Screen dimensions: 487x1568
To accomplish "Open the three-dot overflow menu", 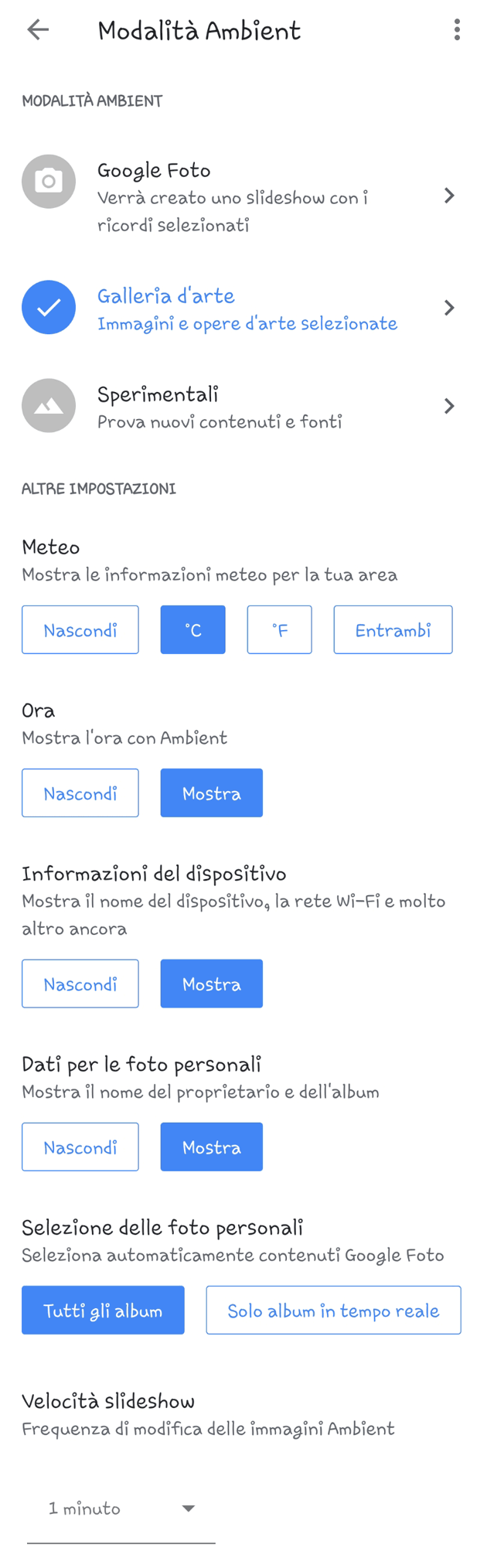I will [457, 30].
